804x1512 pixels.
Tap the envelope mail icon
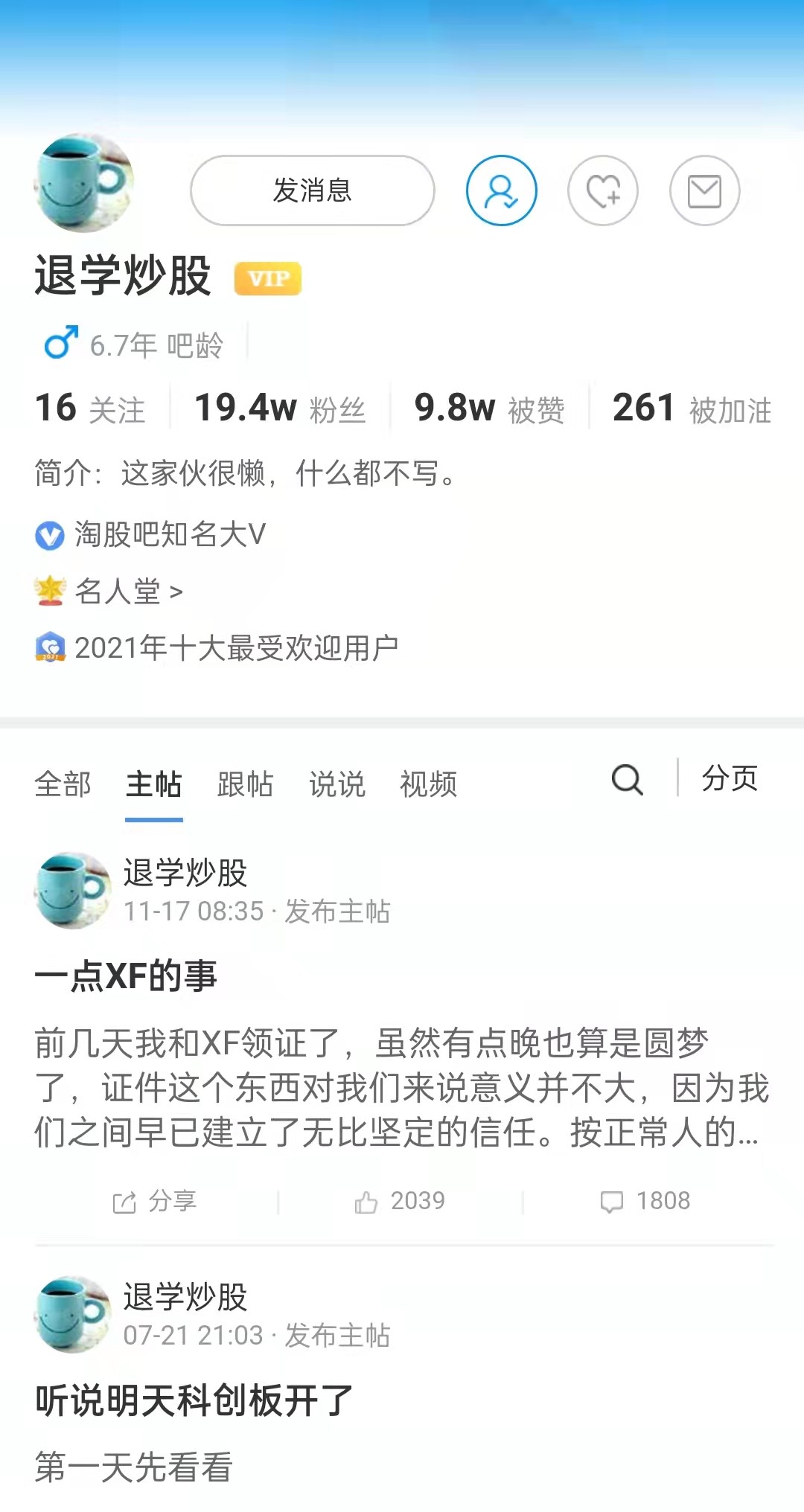tap(704, 190)
